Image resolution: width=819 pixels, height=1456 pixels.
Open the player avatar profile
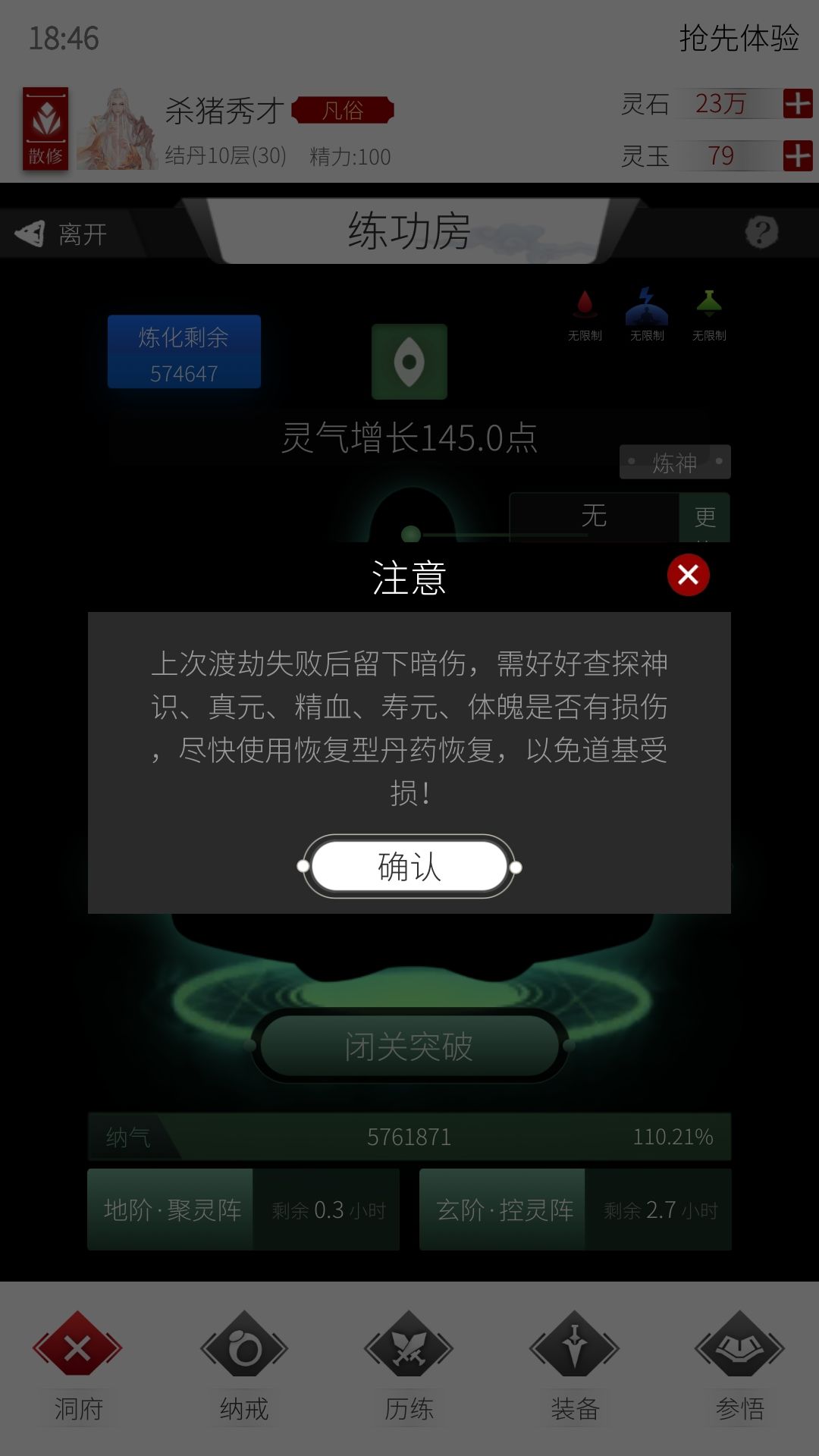[117, 129]
